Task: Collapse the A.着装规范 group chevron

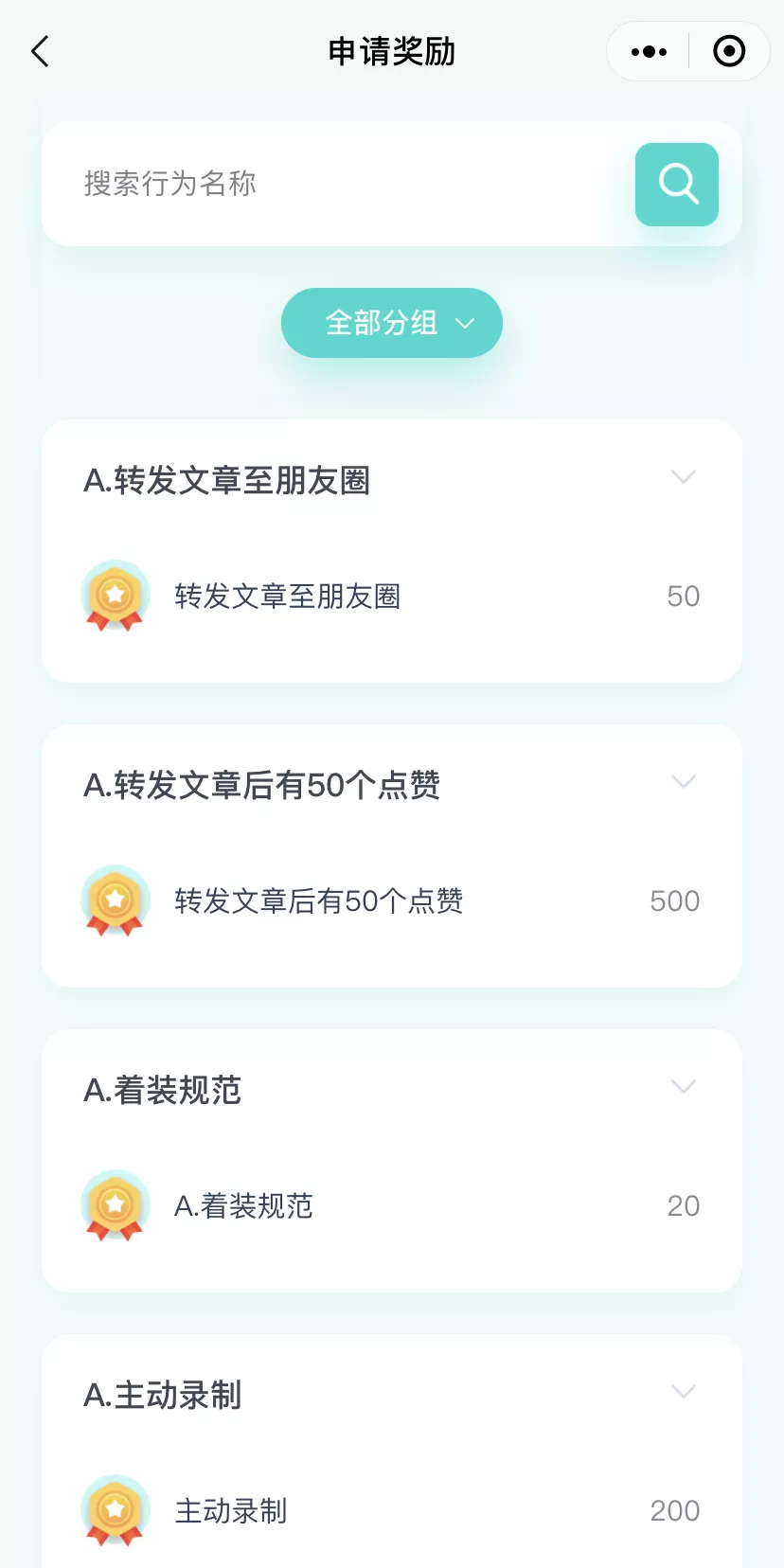Action: (684, 1087)
